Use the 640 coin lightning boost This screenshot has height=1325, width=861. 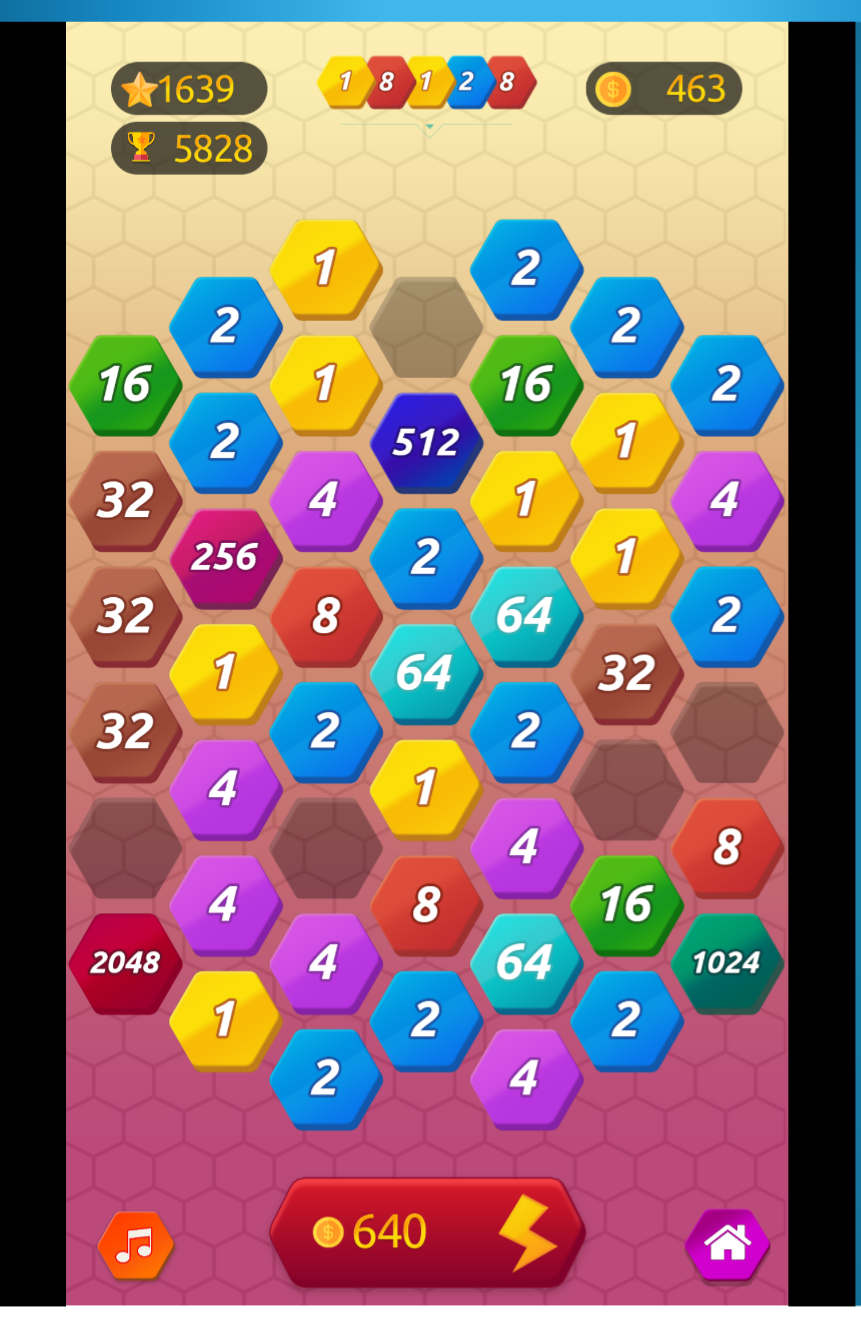(x=427, y=1232)
